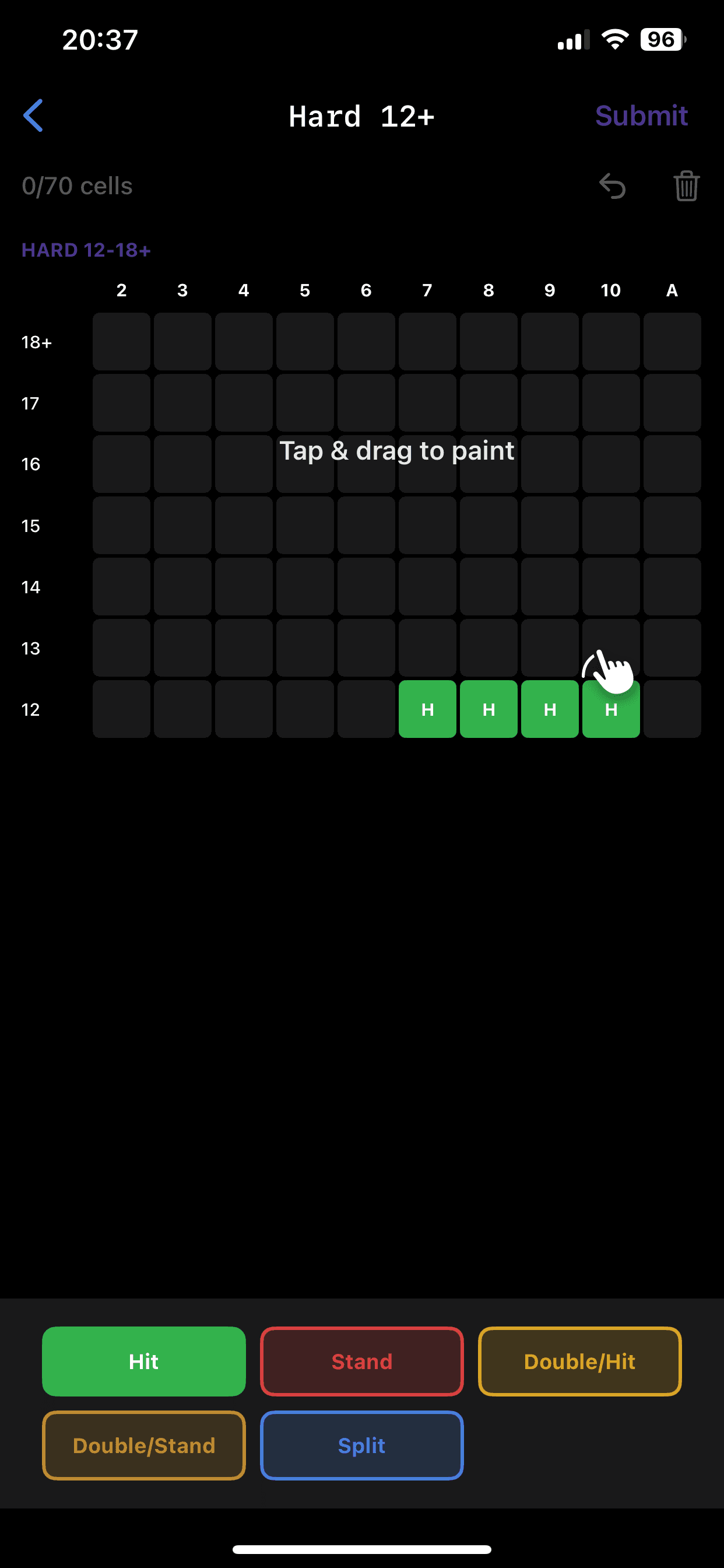
Task: Choose the Double/Hit paint action
Action: click(579, 1361)
